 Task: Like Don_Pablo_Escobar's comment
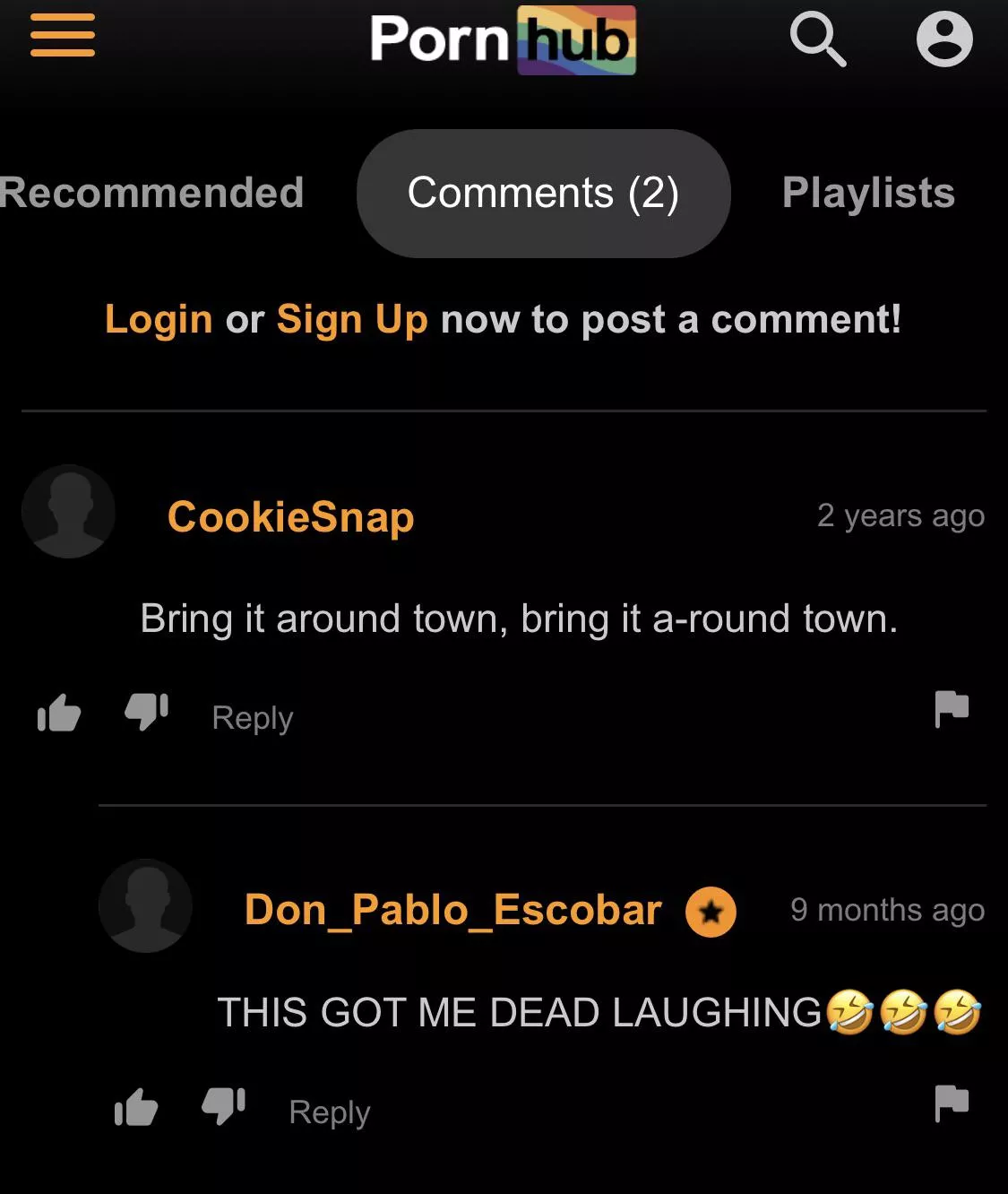click(x=136, y=1108)
